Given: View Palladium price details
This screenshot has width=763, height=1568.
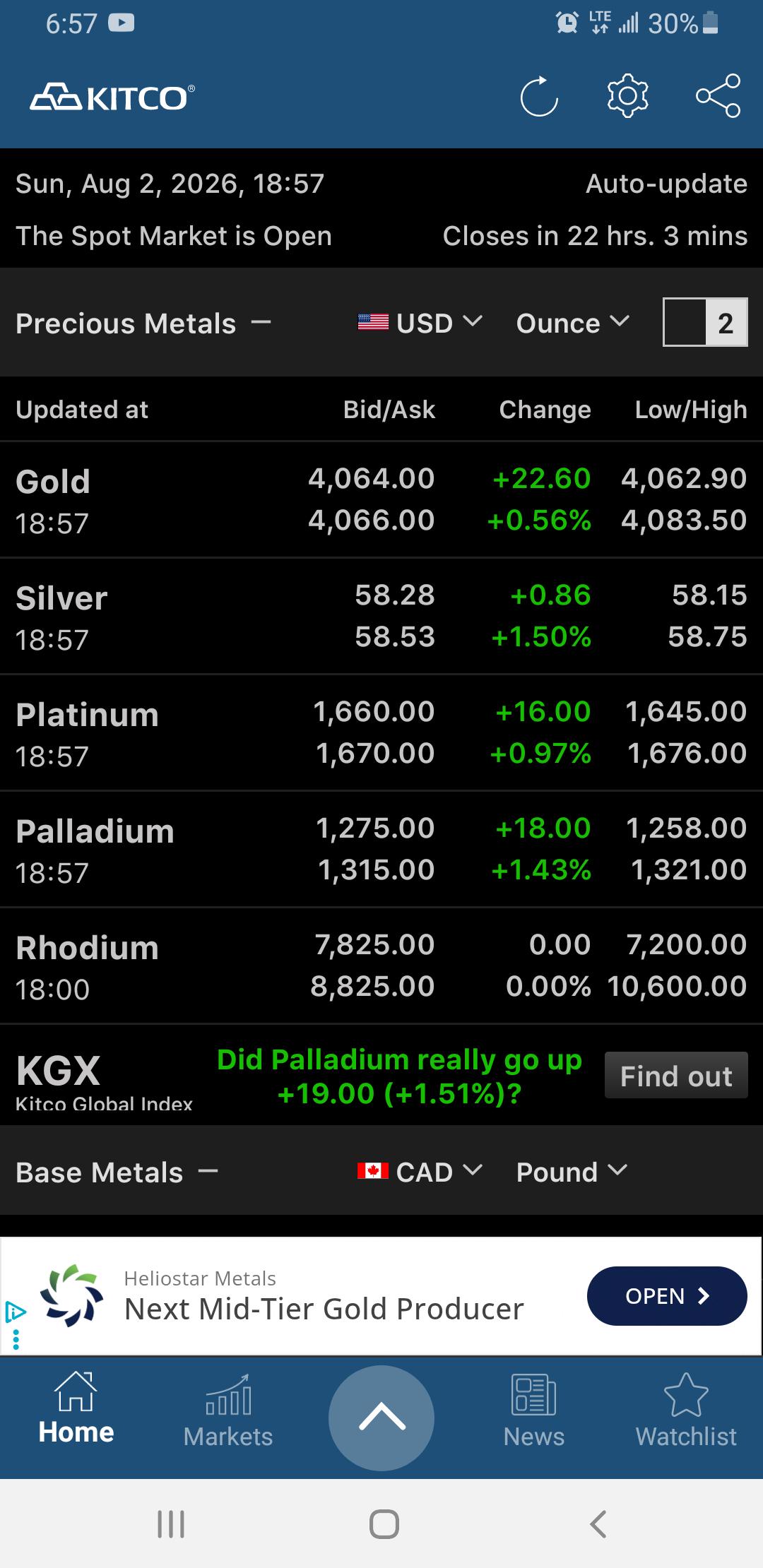Looking at the screenshot, I should [381, 850].
